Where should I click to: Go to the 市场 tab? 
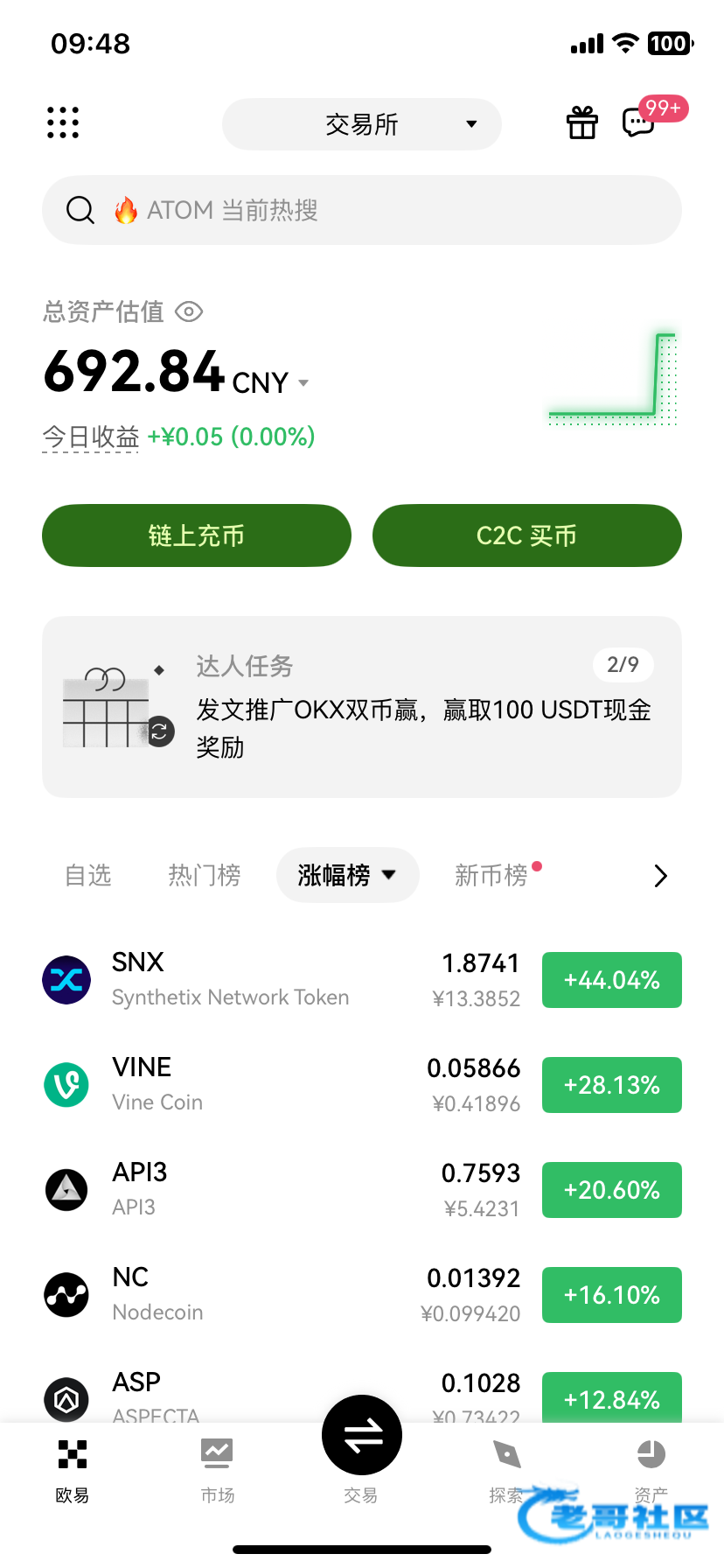217,1470
